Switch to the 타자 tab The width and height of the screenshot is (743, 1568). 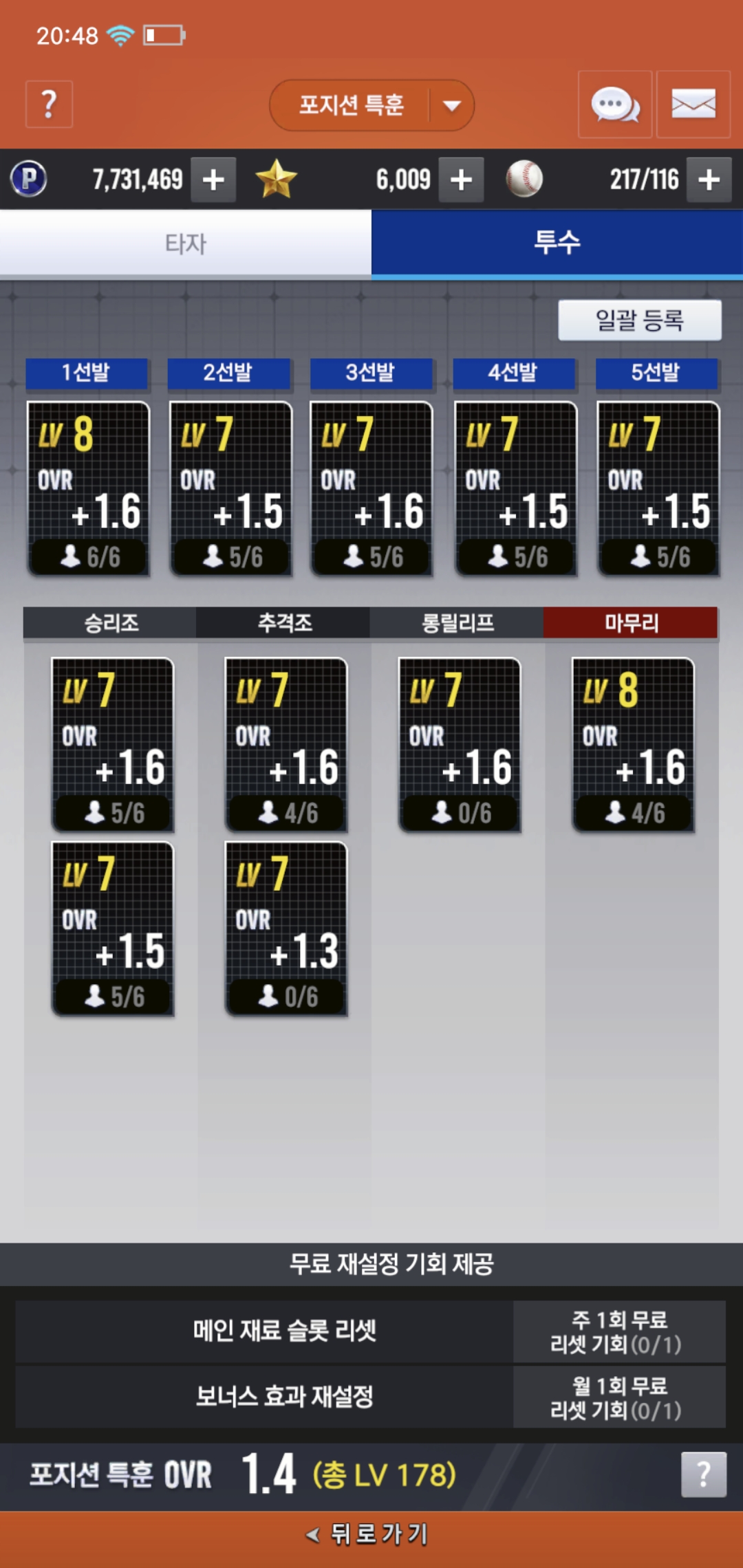coord(186,243)
